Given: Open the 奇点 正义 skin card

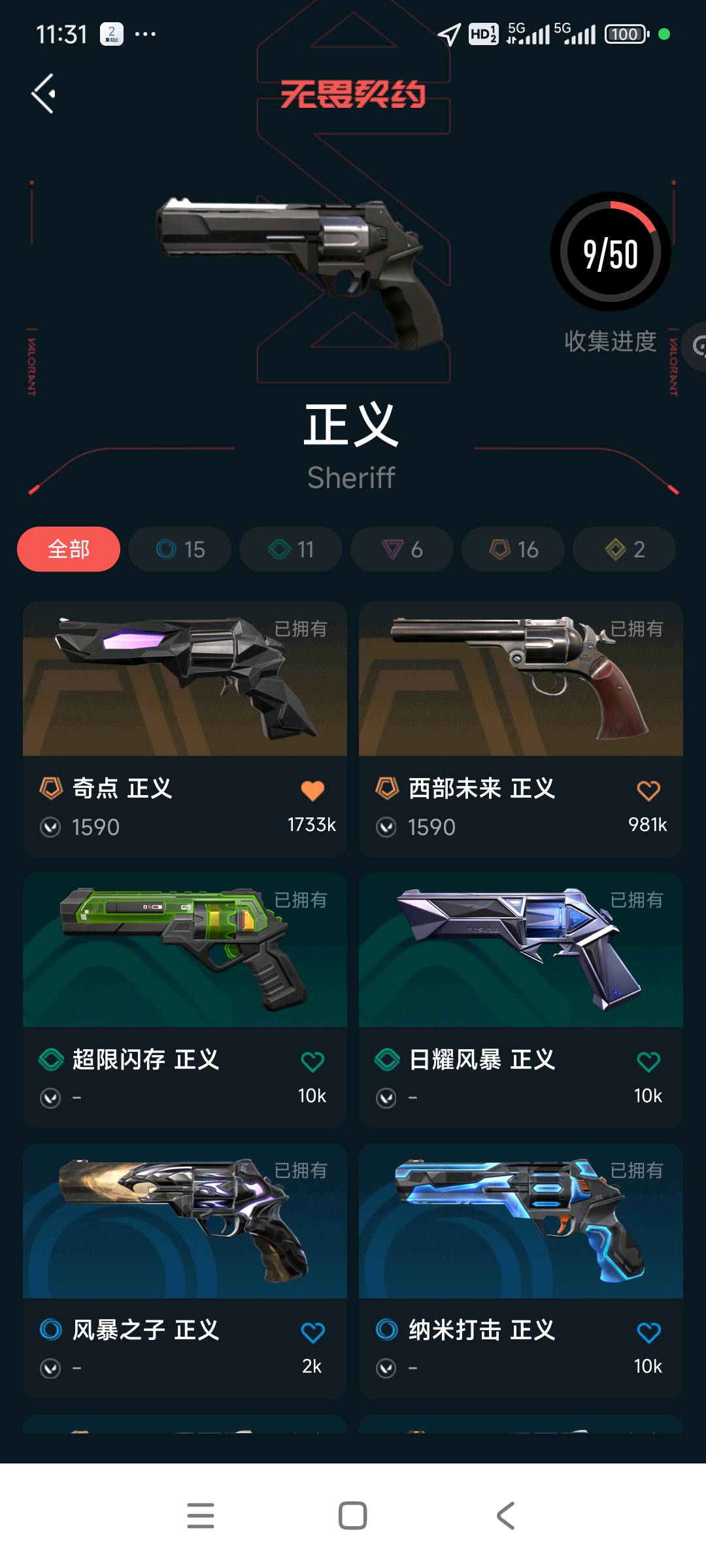Looking at the screenshot, I should (x=185, y=729).
